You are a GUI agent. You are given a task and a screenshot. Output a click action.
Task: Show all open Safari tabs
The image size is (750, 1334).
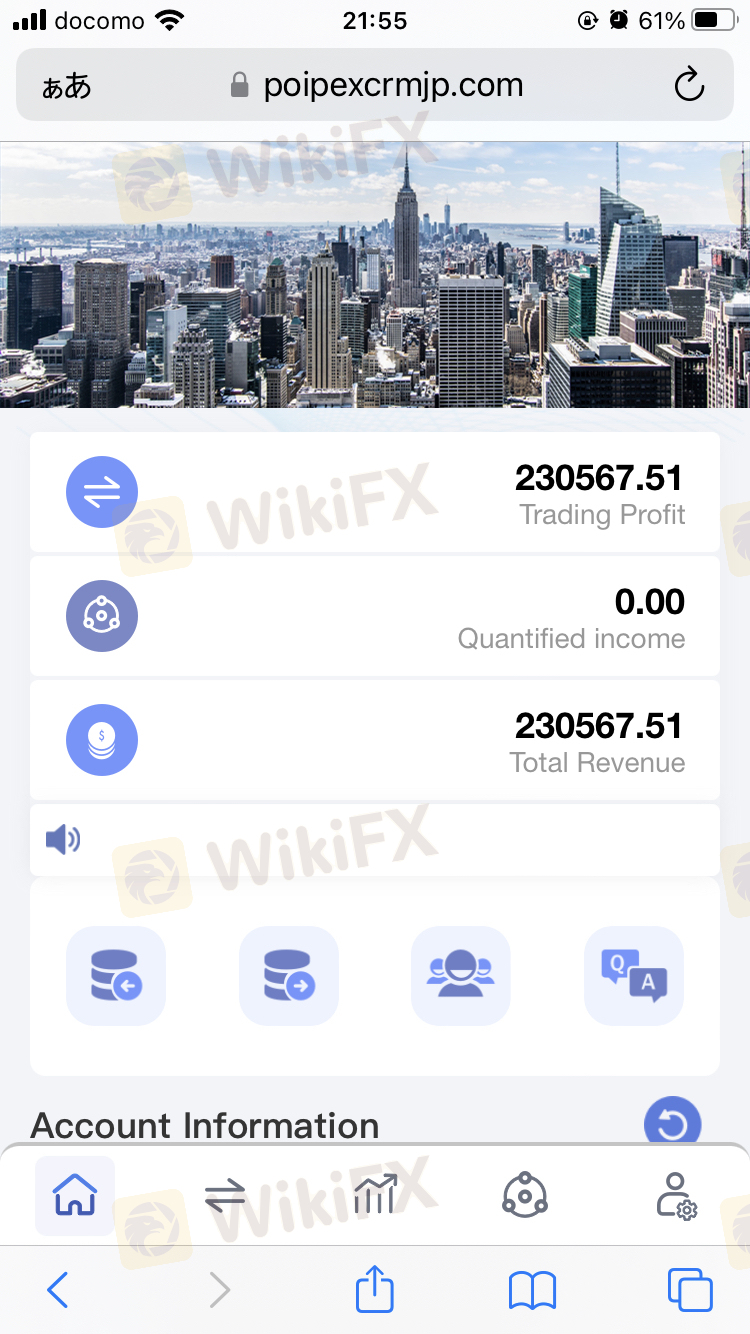click(690, 1290)
